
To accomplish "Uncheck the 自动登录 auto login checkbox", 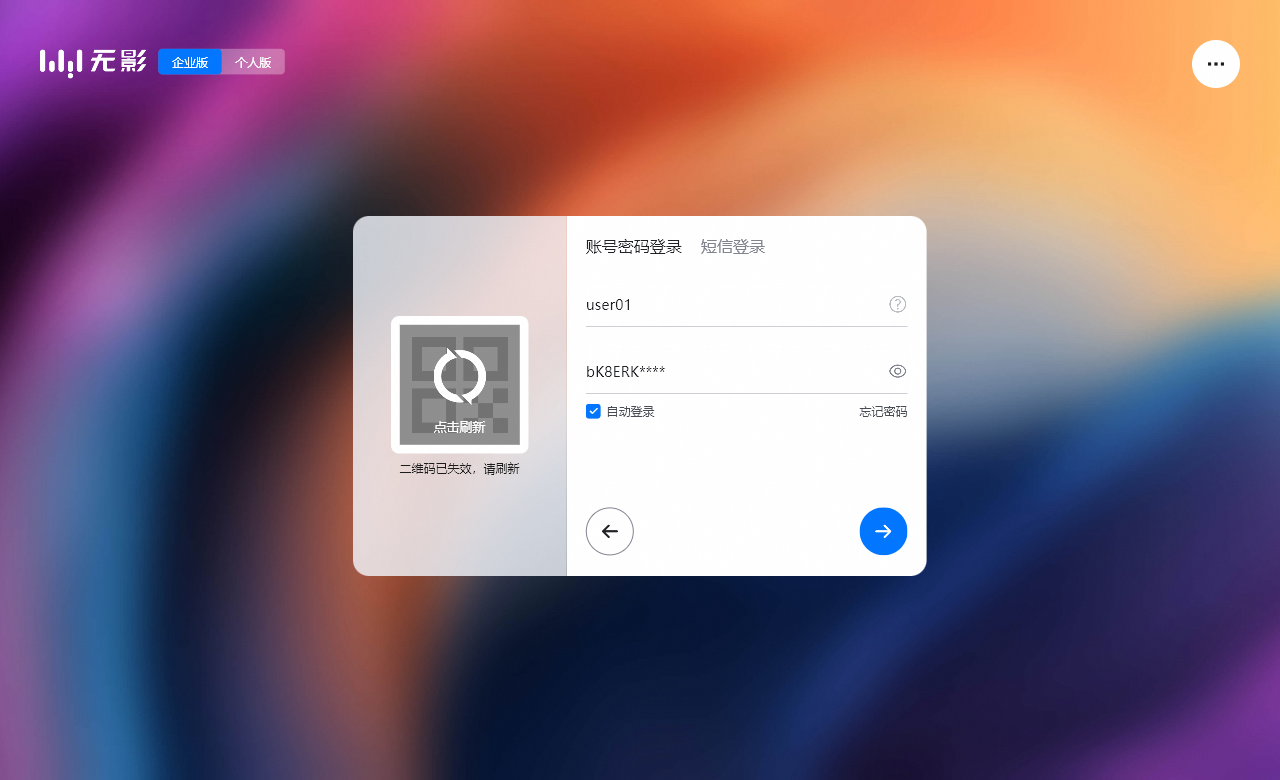I will tap(593, 411).
